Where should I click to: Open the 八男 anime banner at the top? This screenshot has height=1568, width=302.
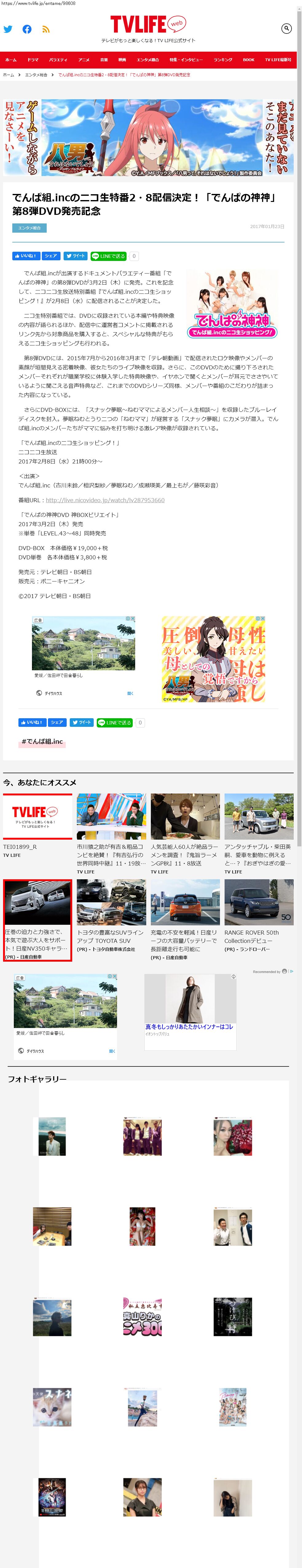point(149,138)
